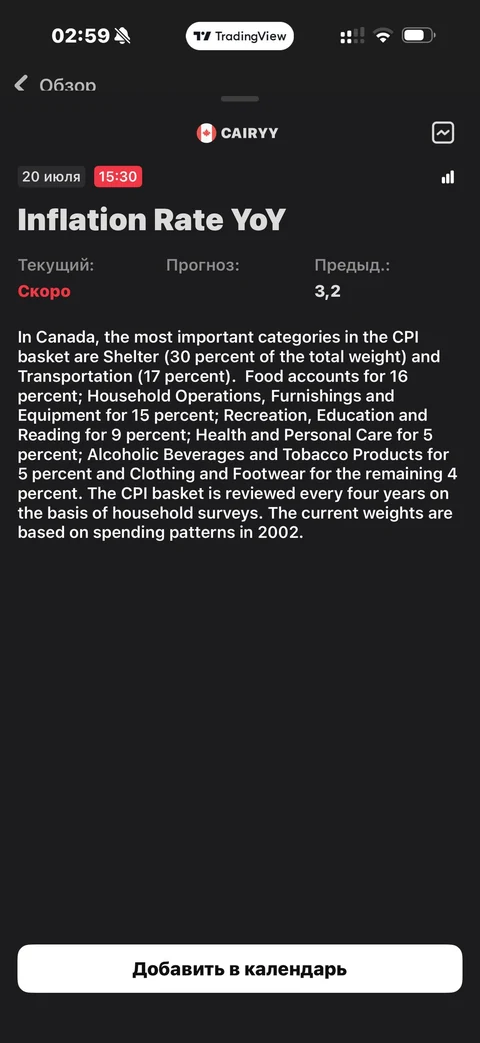The height and width of the screenshot is (1043, 480).
Task: Go back to Обзор
Action: (x=55, y=84)
